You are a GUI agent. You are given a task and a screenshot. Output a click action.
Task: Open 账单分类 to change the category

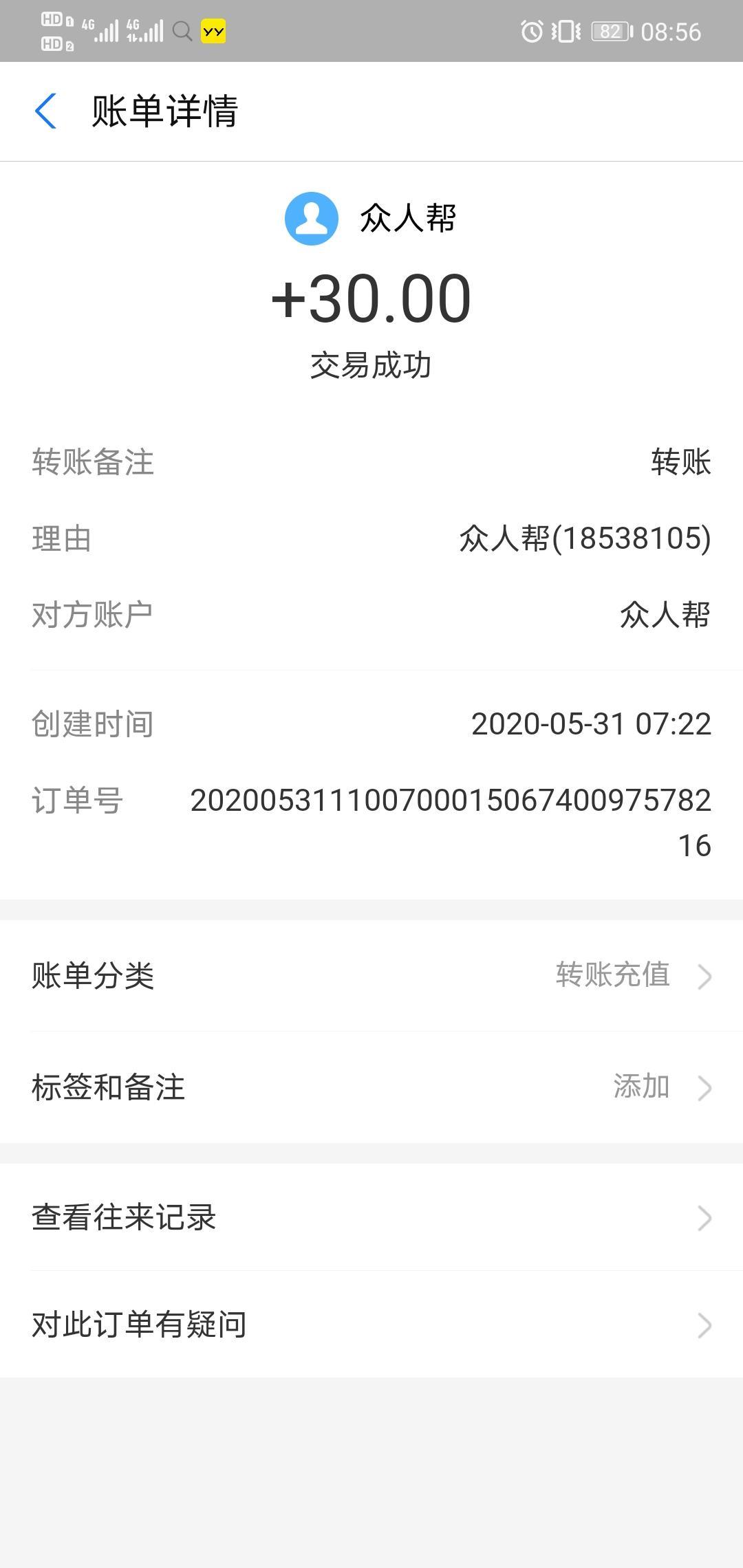coord(371,975)
